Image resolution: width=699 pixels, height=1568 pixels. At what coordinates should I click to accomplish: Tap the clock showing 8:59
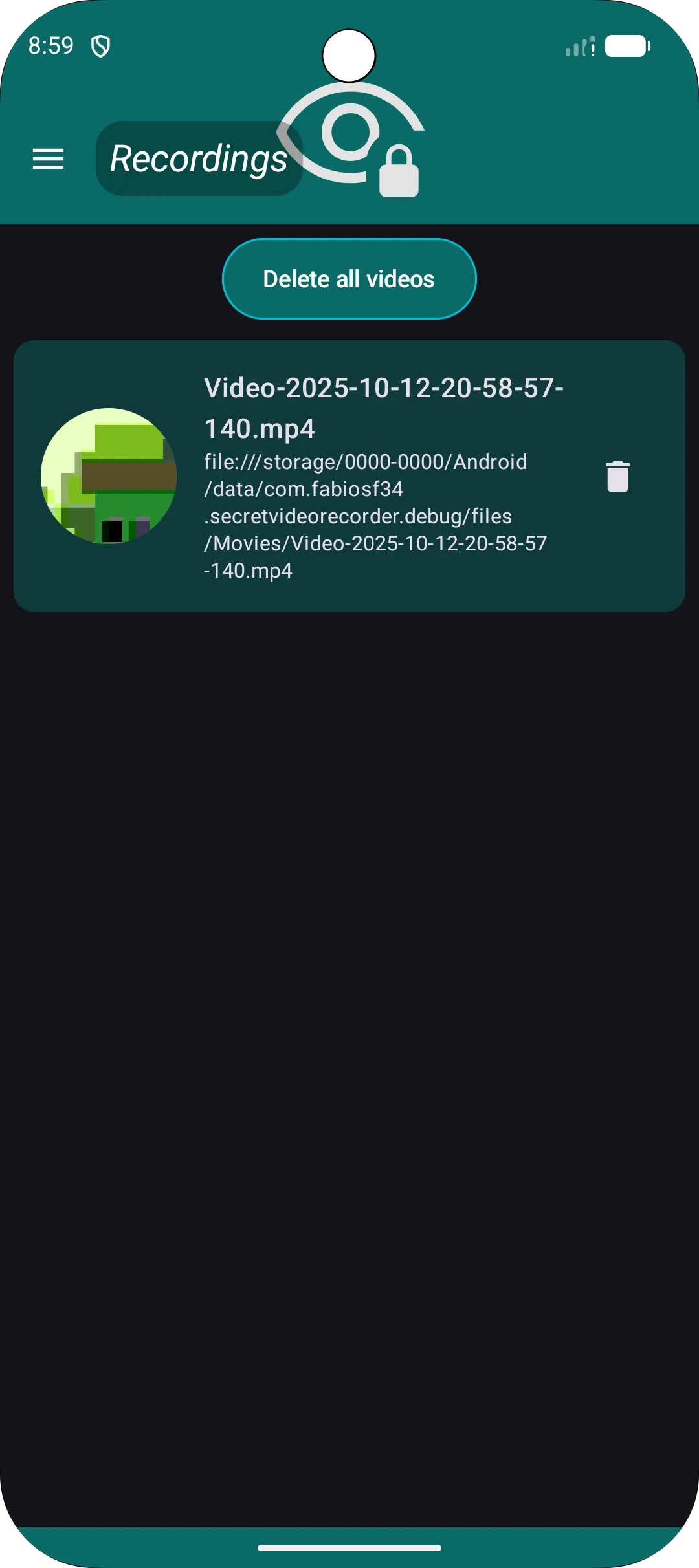[x=52, y=46]
